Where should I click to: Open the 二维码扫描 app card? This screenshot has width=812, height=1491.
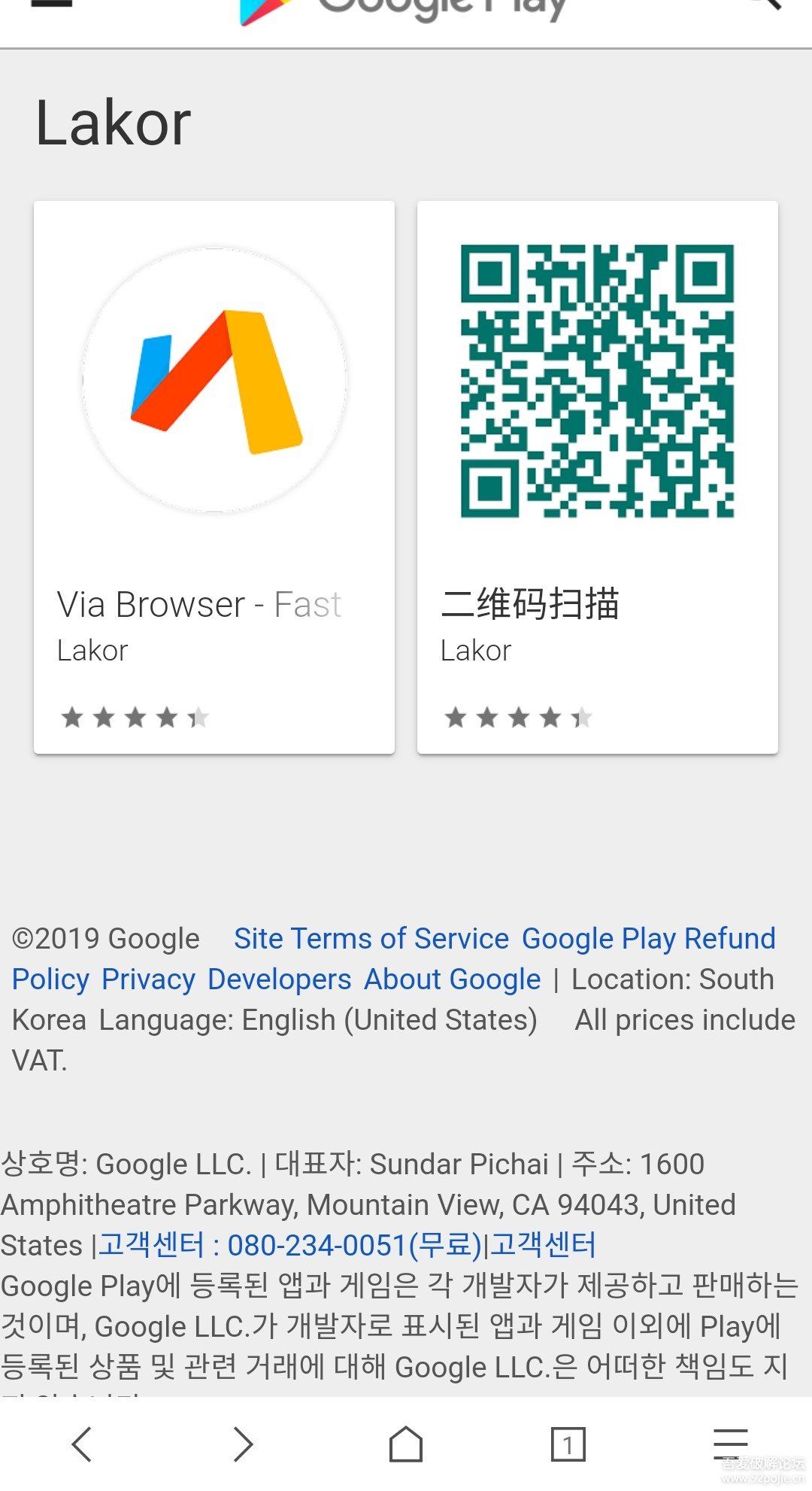[x=598, y=474]
